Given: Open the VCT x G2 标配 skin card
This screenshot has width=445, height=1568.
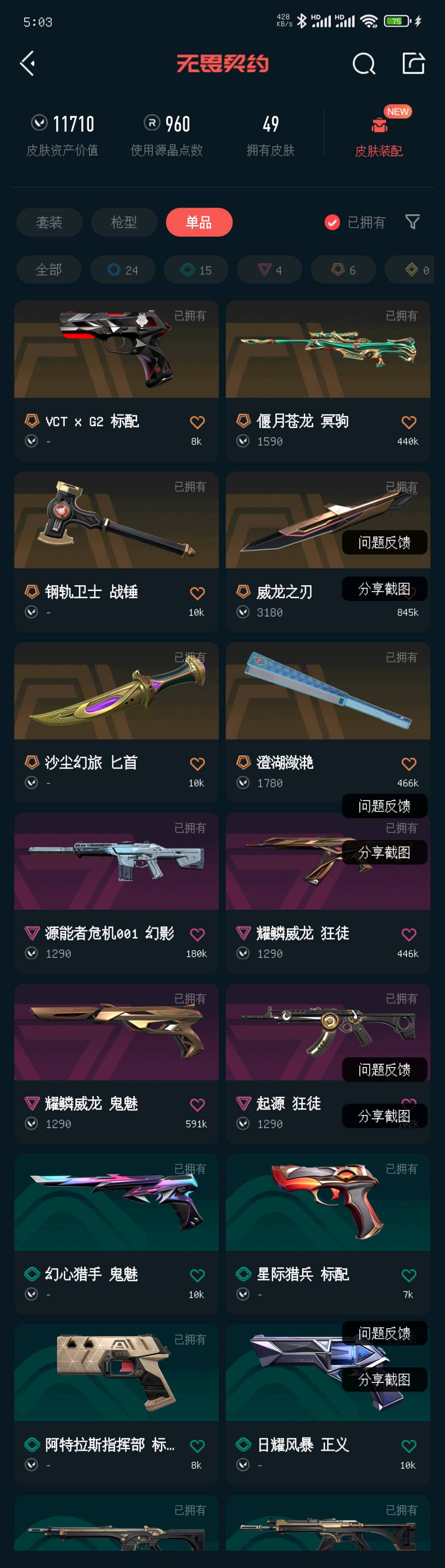Looking at the screenshot, I should pyautogui.click(x=116, y=365).
